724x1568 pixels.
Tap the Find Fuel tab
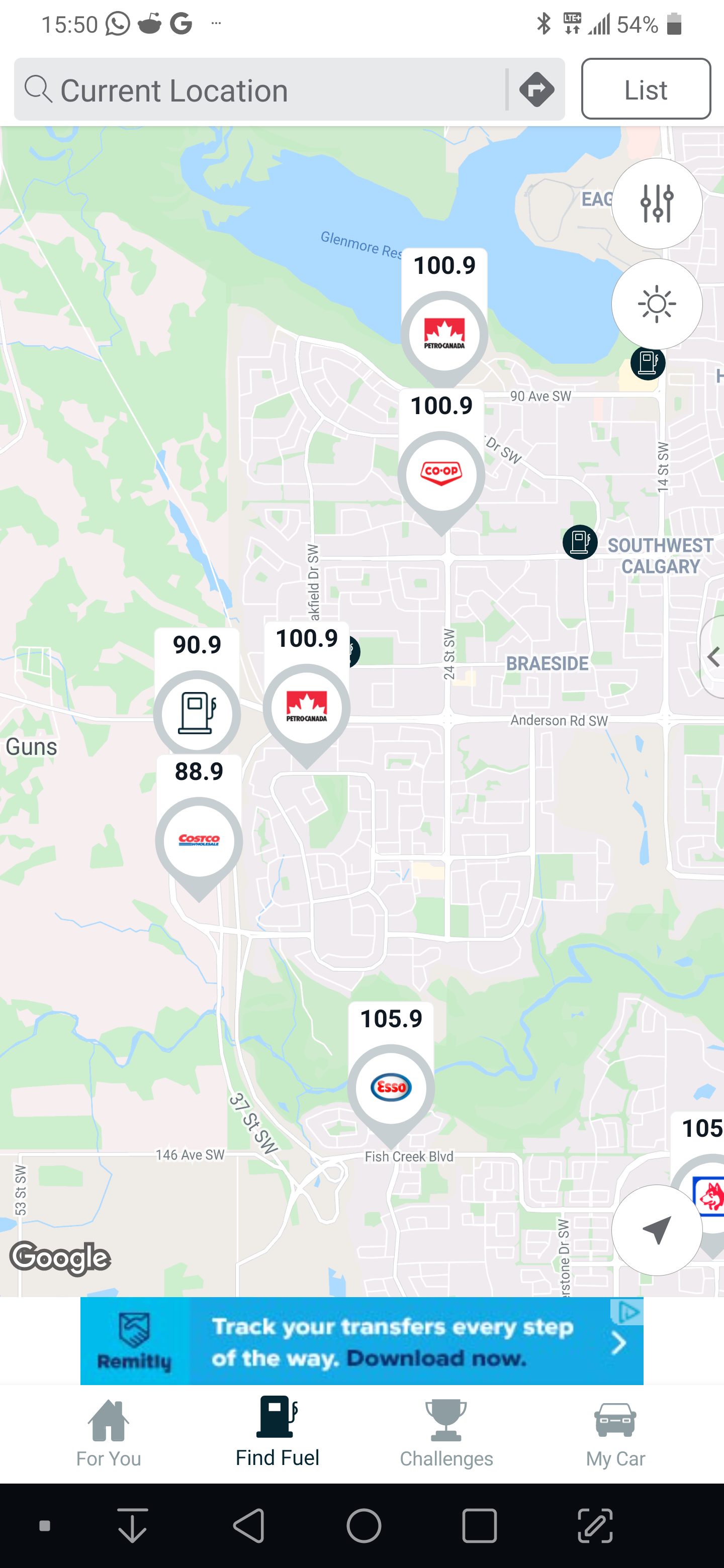[278, 1434]
